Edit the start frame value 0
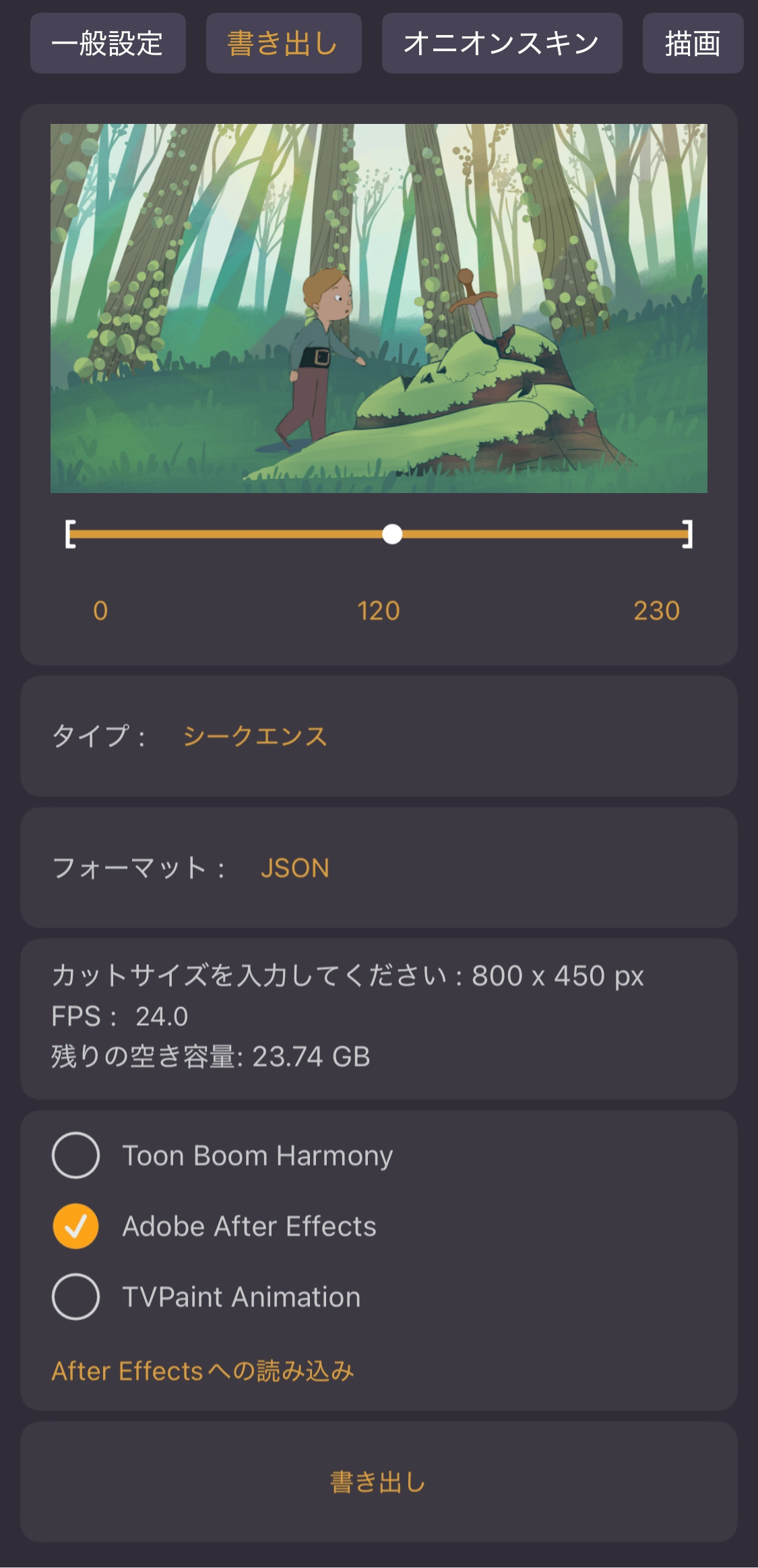This screenshot has height=1568, width=758. [100, 611]
